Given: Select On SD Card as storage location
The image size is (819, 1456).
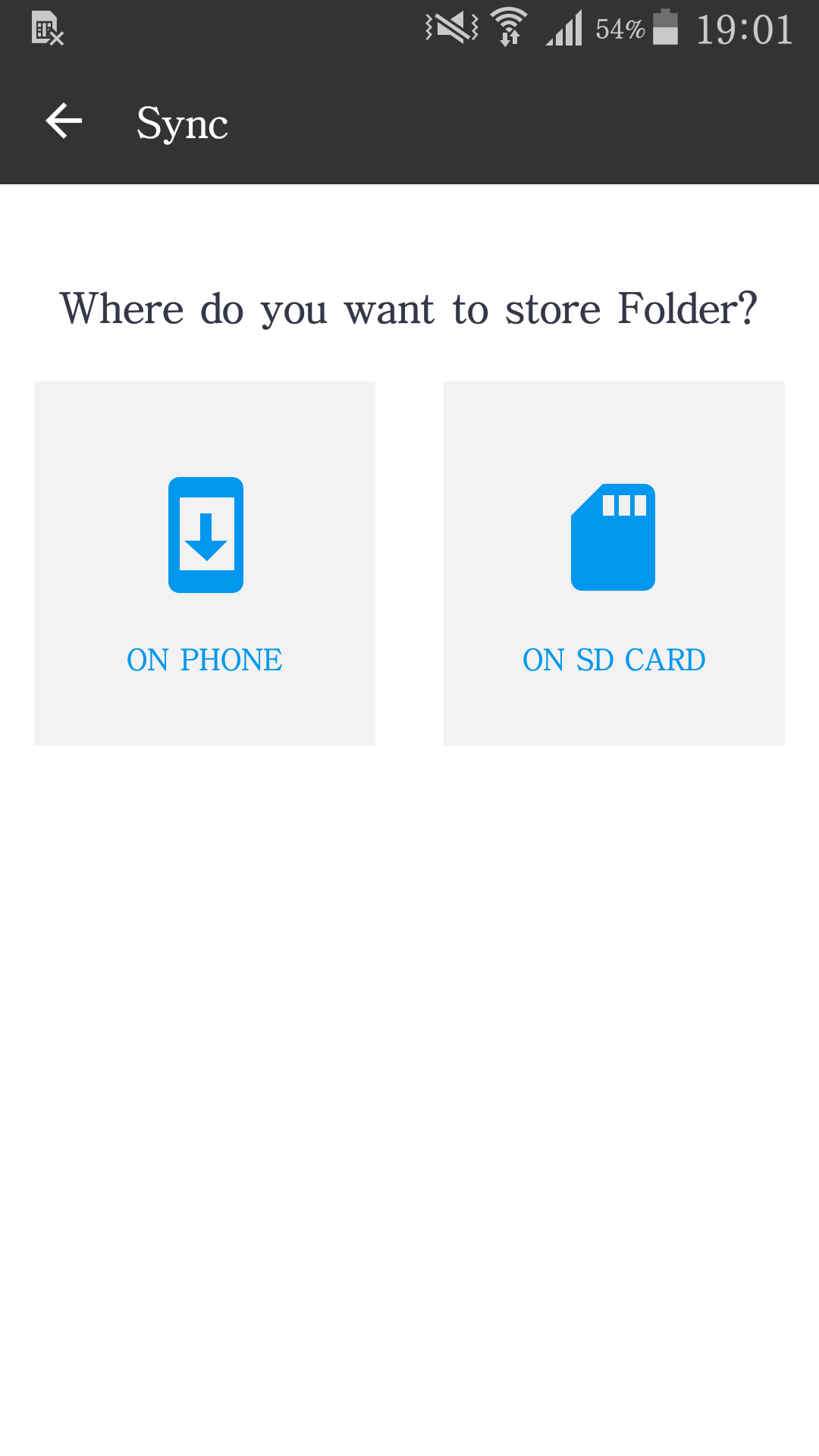Looking at the screenshot, I should coord(614,563).
